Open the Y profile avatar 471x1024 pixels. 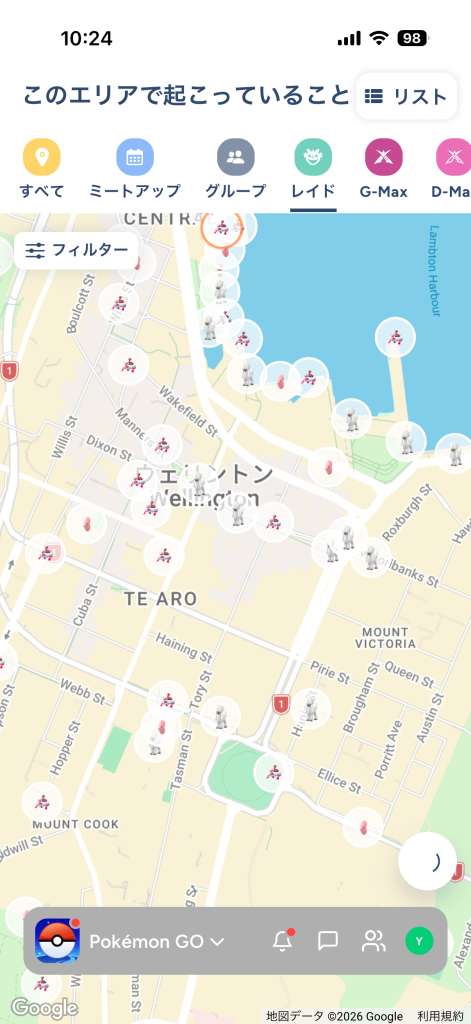tap(419, 941)
